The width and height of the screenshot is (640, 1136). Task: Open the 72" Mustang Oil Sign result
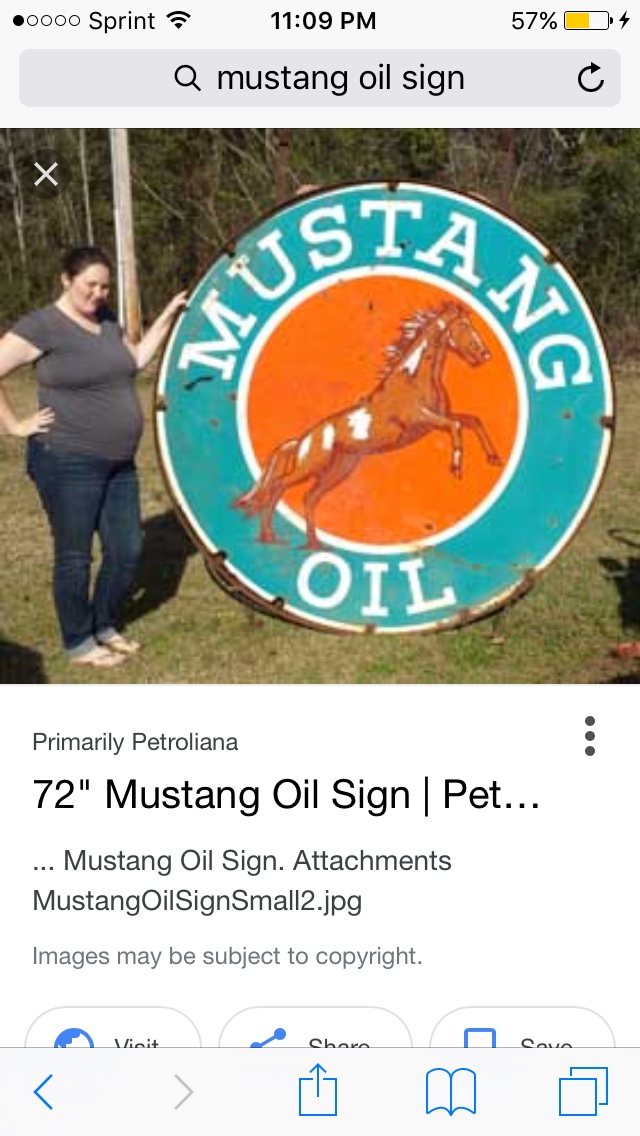(287, 795)
